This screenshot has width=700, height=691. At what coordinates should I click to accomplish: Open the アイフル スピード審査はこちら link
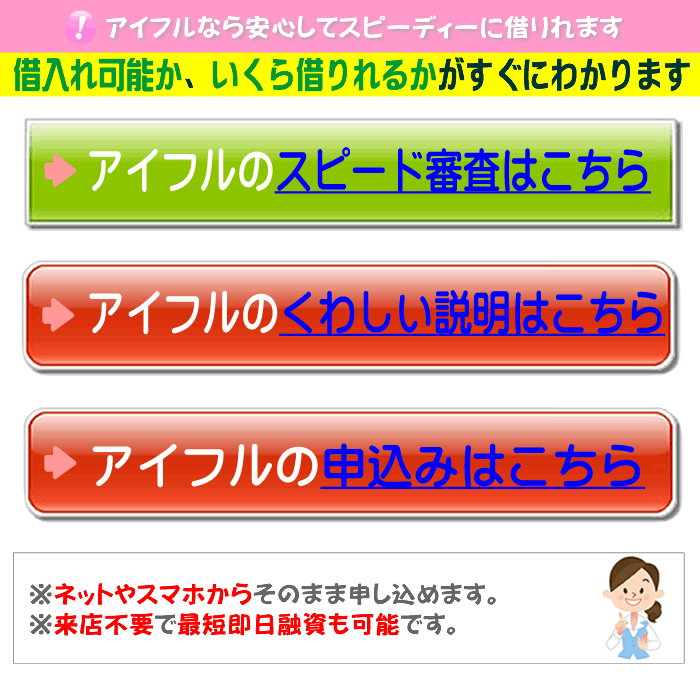coord(462,172)
